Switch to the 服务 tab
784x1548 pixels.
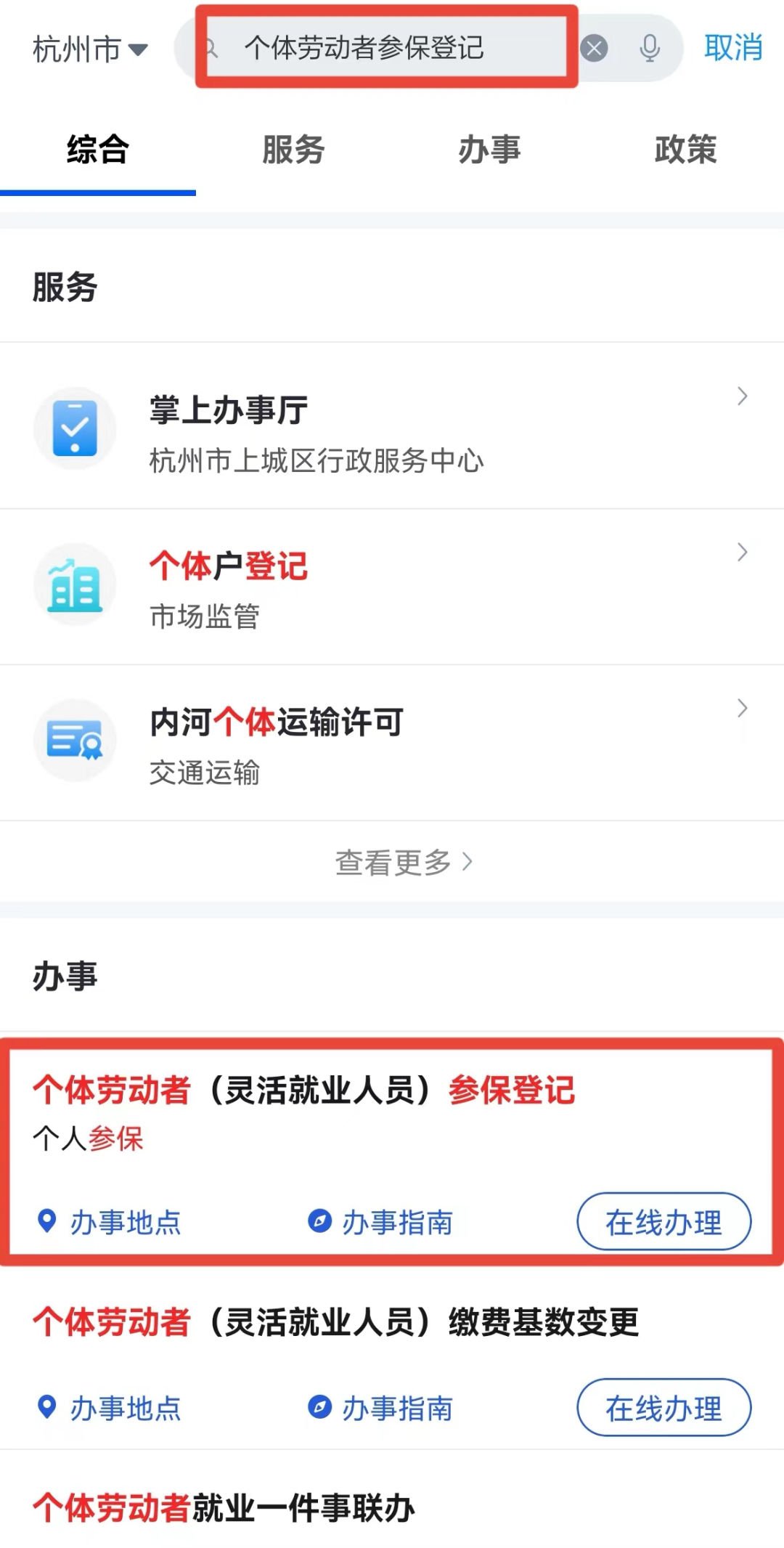(293, 150)
